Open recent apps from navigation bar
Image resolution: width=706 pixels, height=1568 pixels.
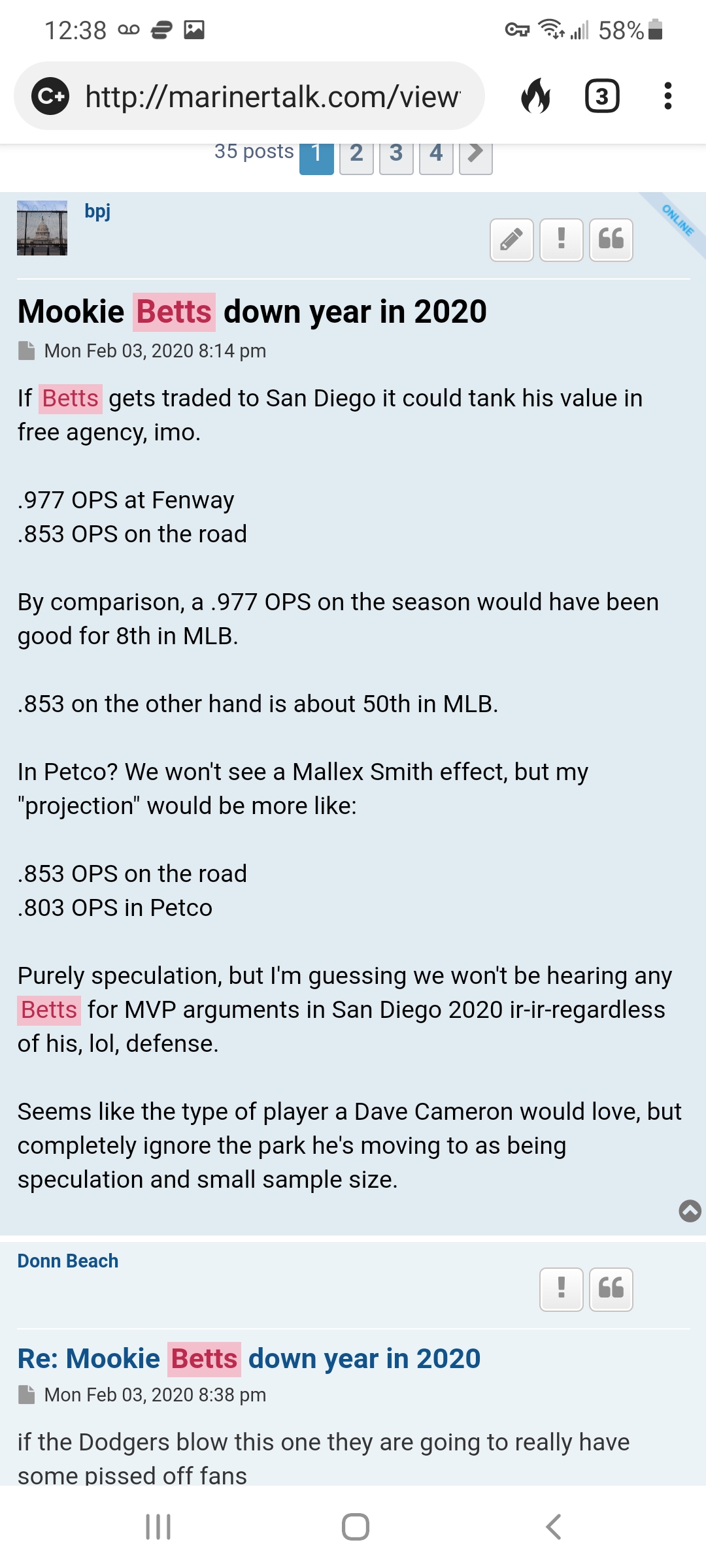[158, 1527]
